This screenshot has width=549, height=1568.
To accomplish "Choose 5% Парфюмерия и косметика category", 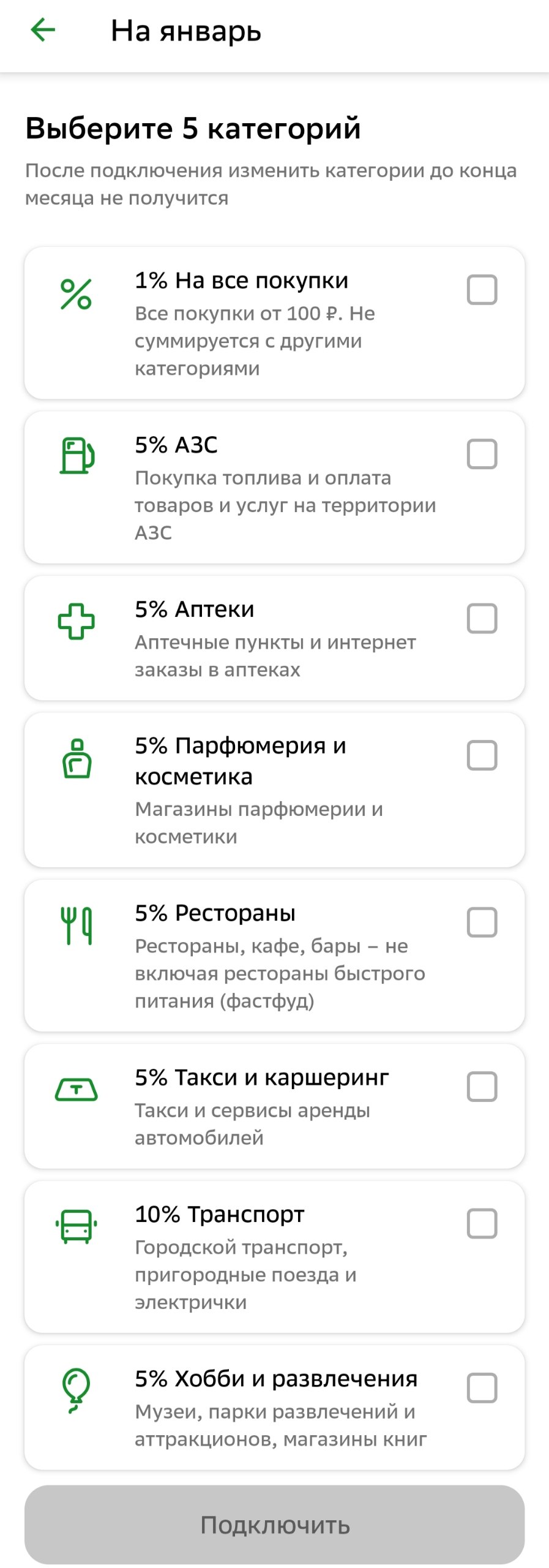I will point(482,755).
